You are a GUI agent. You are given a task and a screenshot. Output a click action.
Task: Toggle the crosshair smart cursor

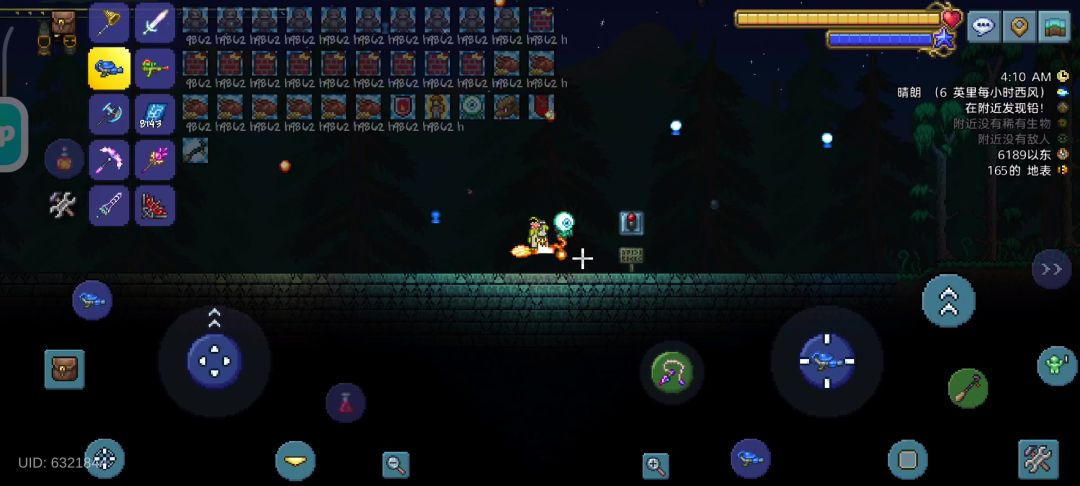(x=104, y=459)
